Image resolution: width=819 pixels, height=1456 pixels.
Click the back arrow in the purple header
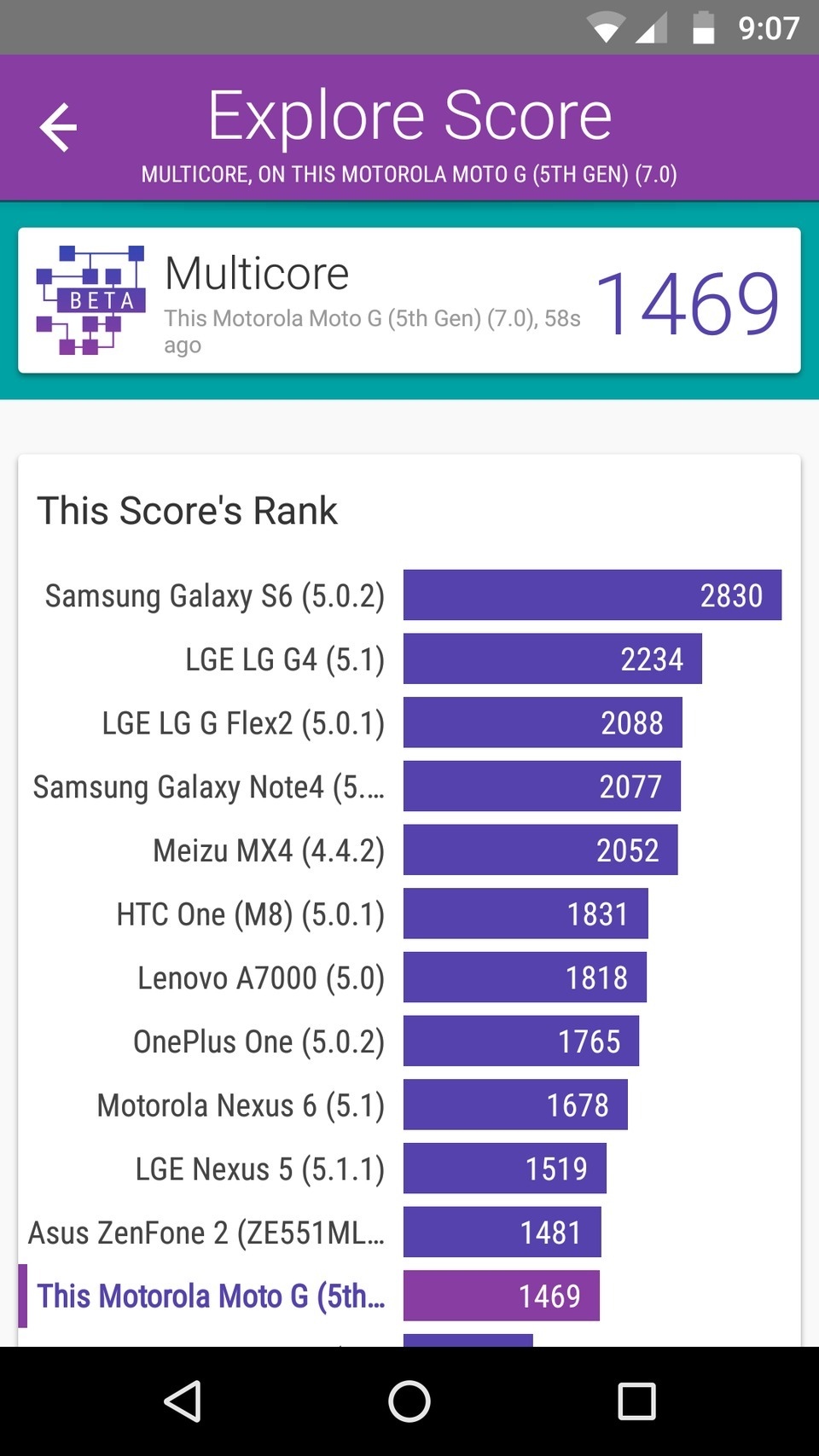58,126
